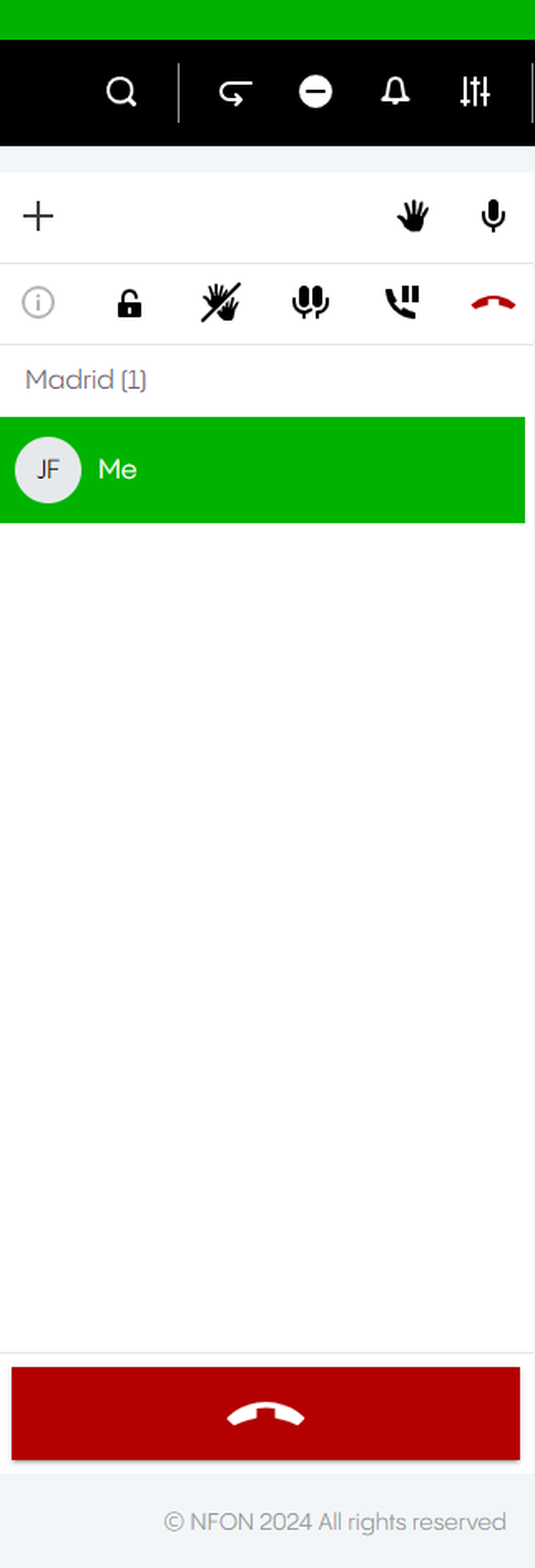End conference with small red phone icon

tap(493, 302)
